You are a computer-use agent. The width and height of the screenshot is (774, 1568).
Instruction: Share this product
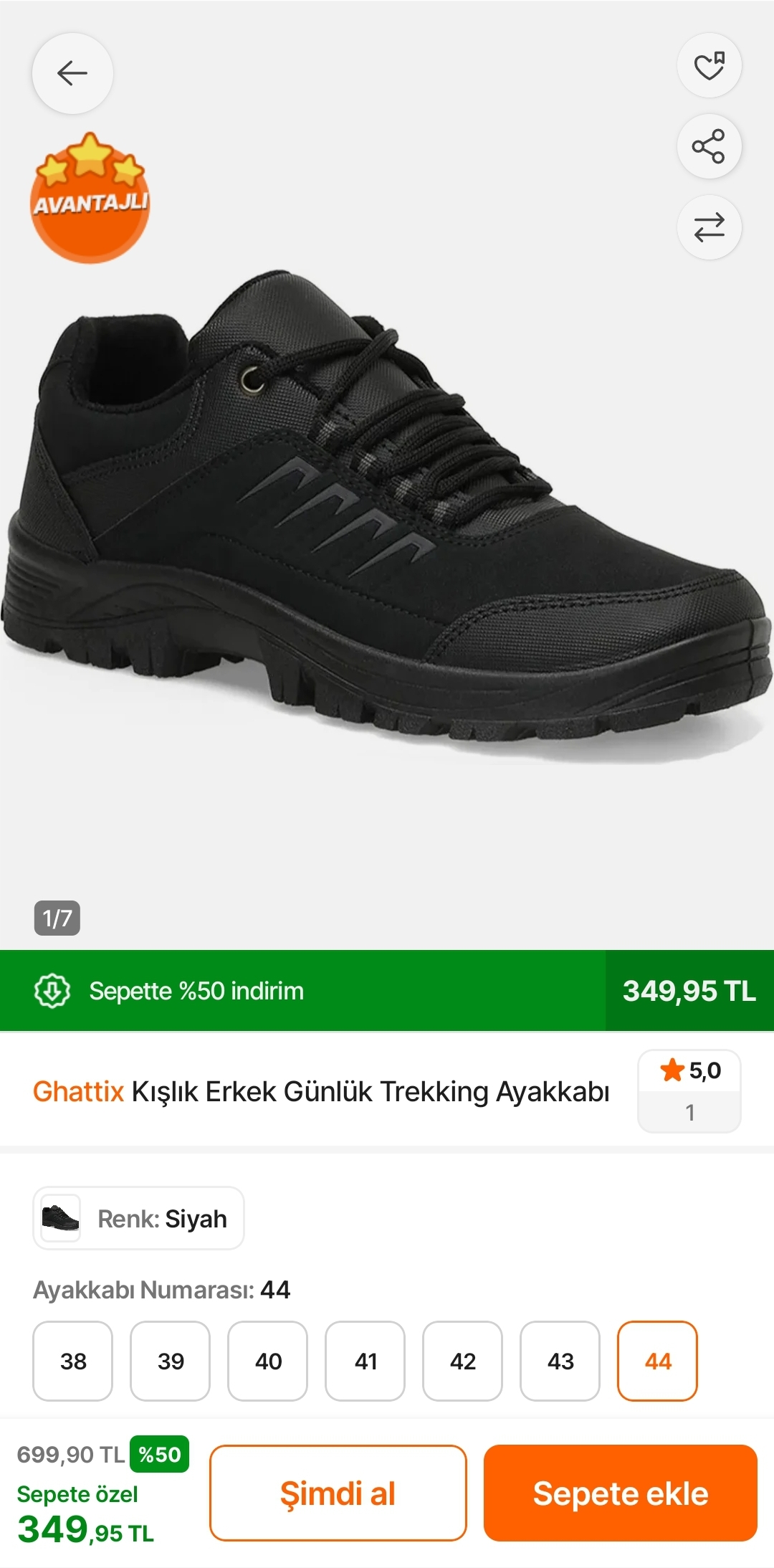[x=709, y=147]
